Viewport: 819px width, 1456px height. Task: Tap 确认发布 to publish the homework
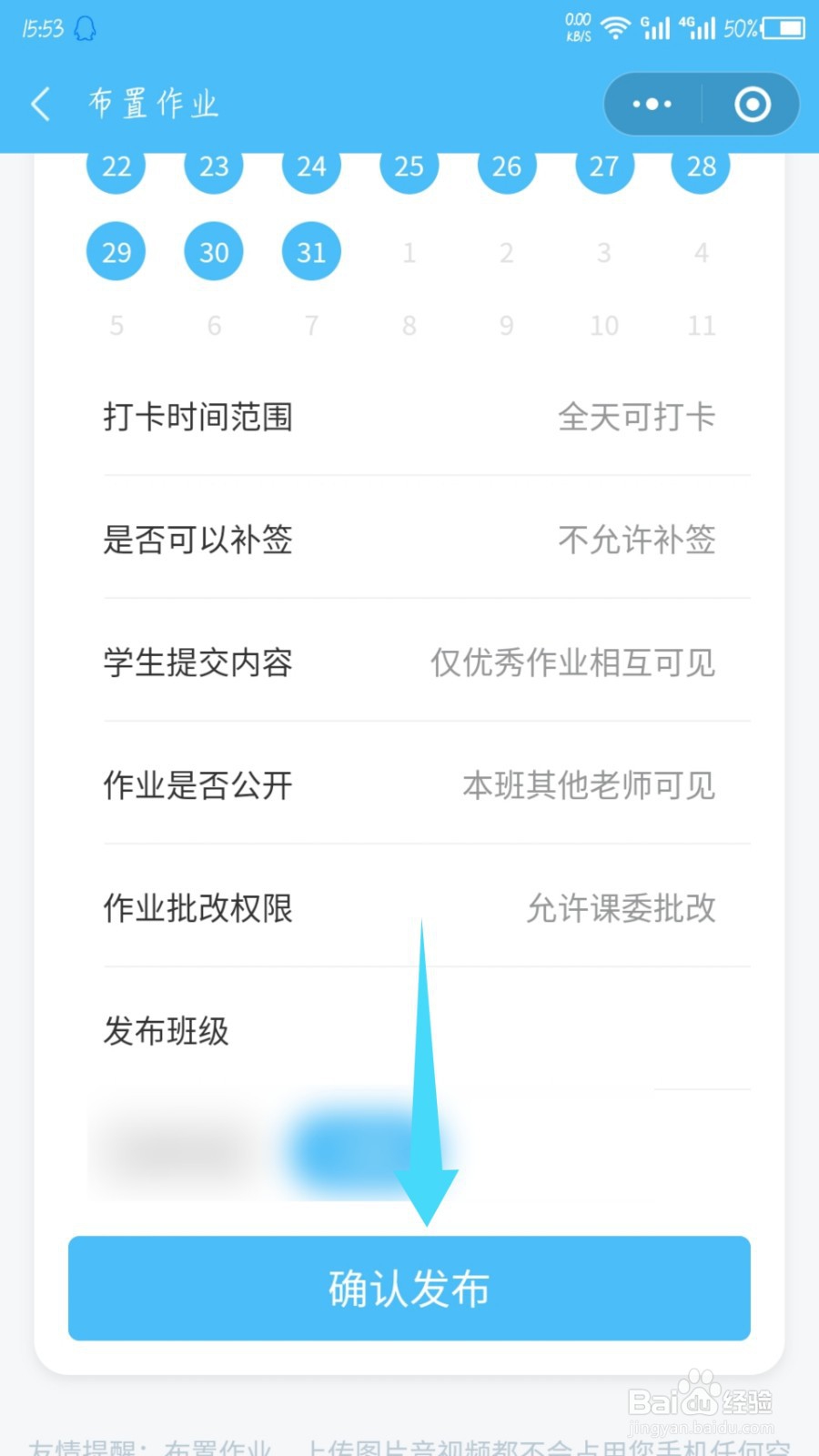tap(409, 1288)
